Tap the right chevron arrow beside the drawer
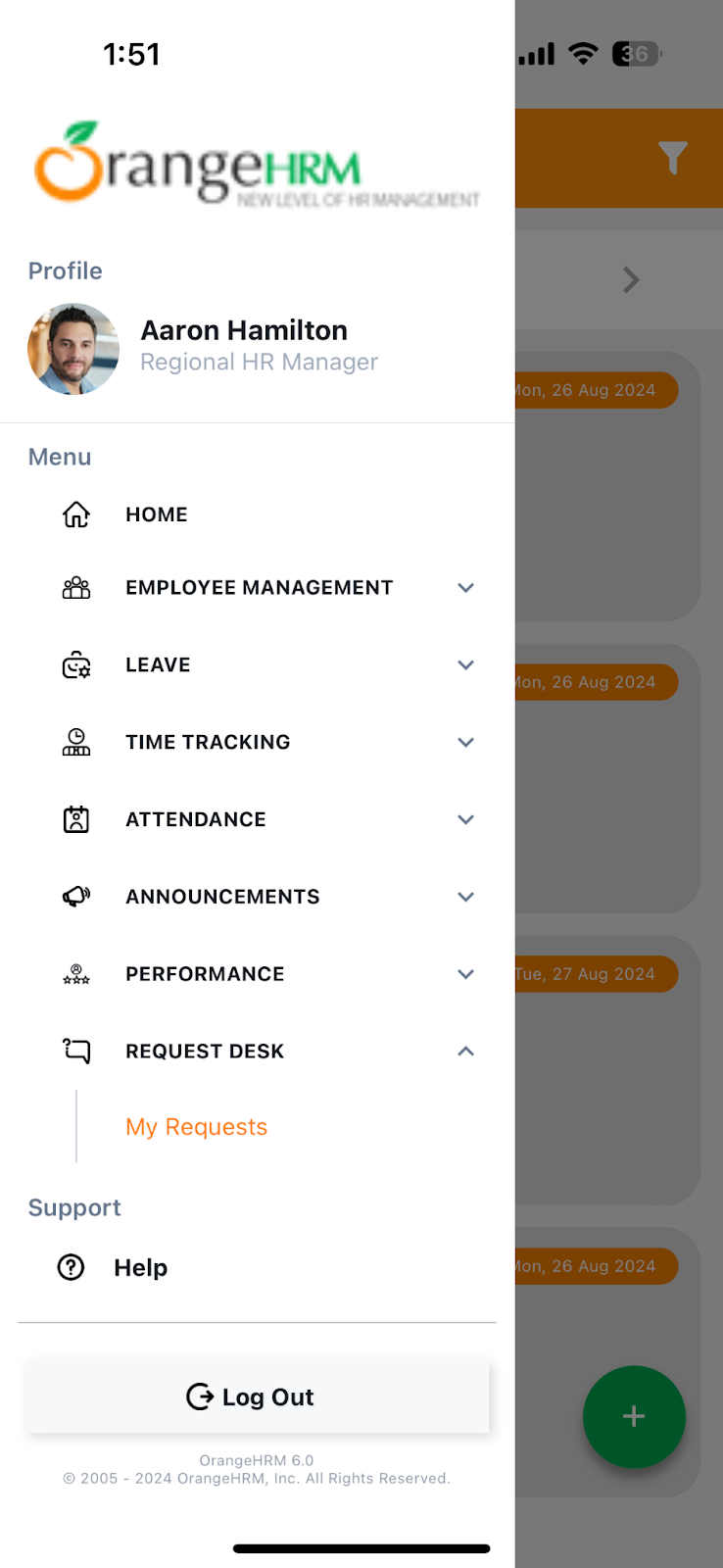 click(631, 280)
